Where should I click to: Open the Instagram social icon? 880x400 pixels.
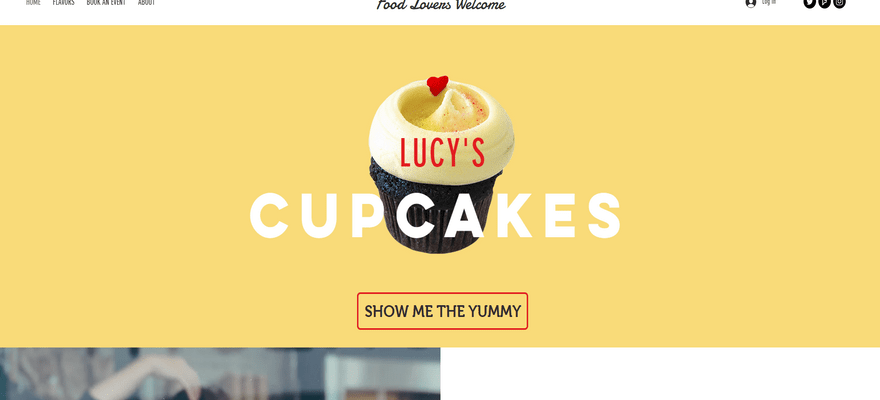tap(840, 3)
